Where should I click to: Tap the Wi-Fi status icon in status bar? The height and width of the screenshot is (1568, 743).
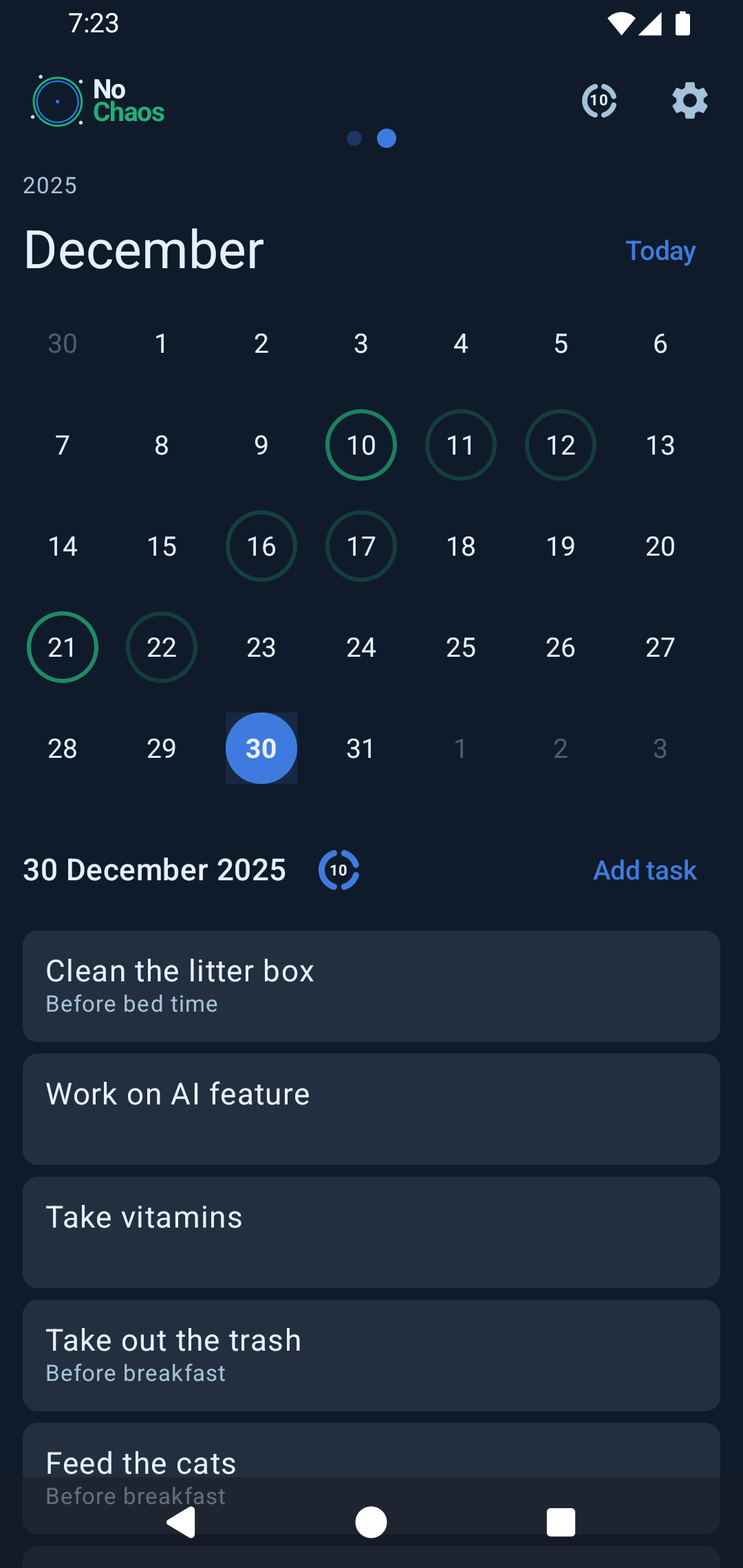tap(620, 23)
